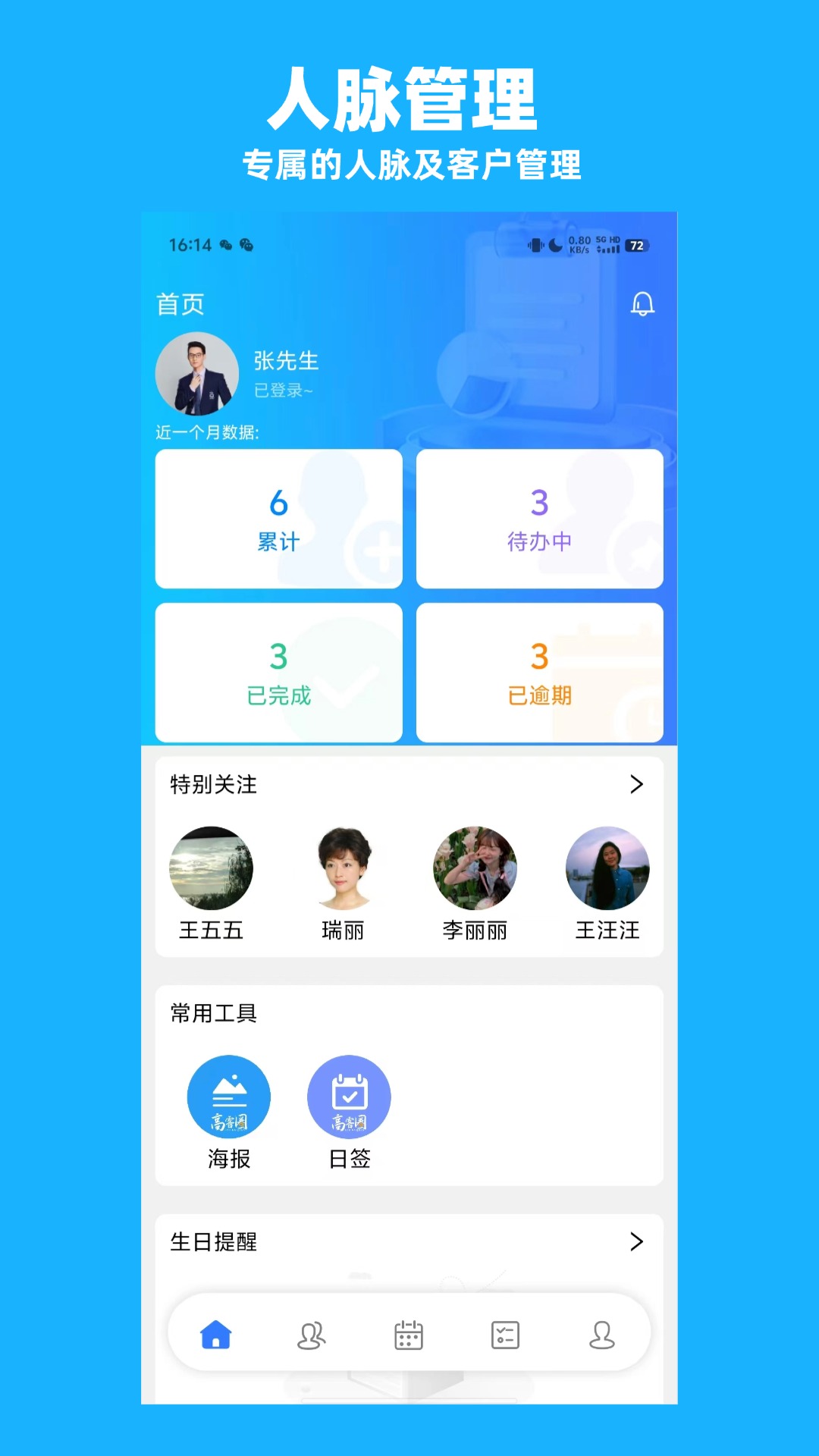Expand the 生日提醒 birthday reminder section

637,1242
